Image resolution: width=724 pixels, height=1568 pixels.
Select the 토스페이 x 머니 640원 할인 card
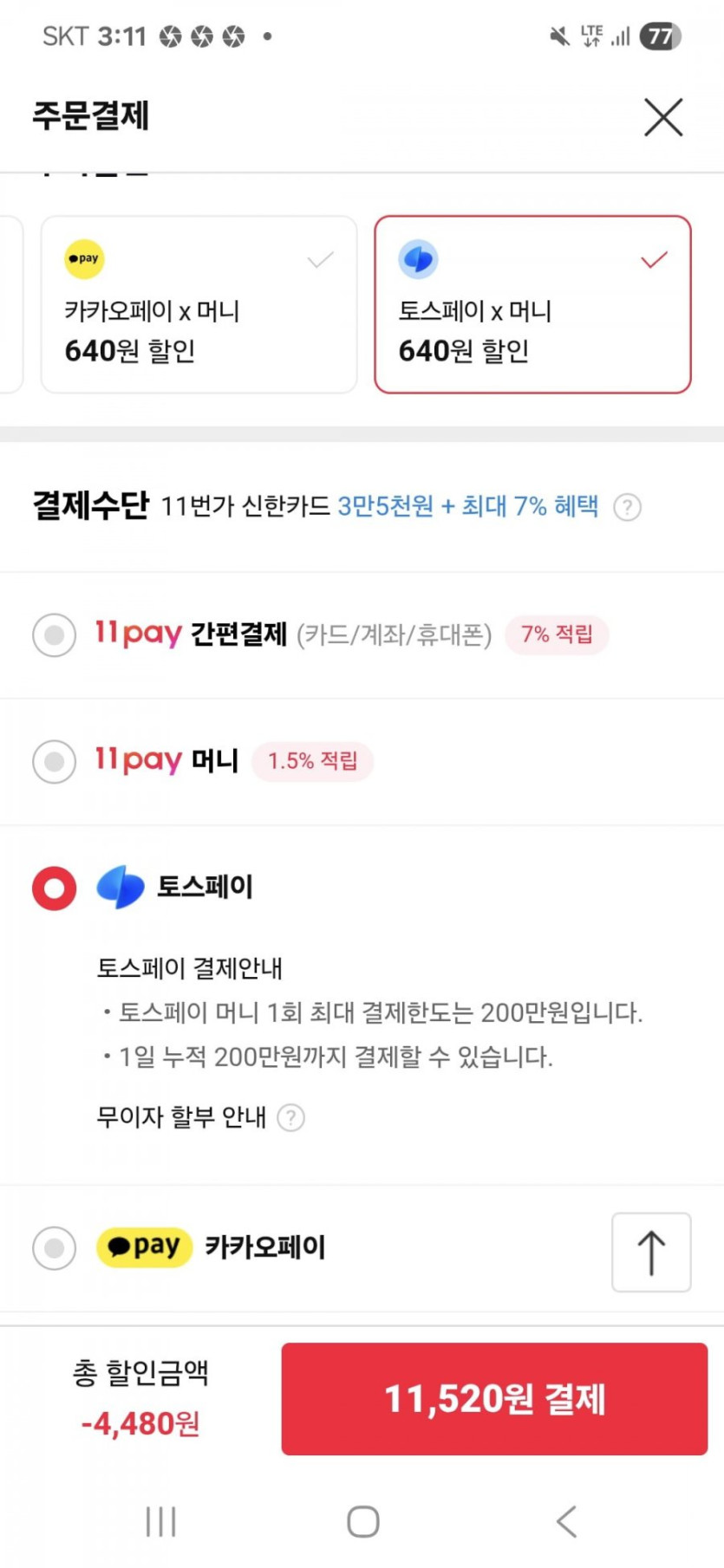coord(532,304)
